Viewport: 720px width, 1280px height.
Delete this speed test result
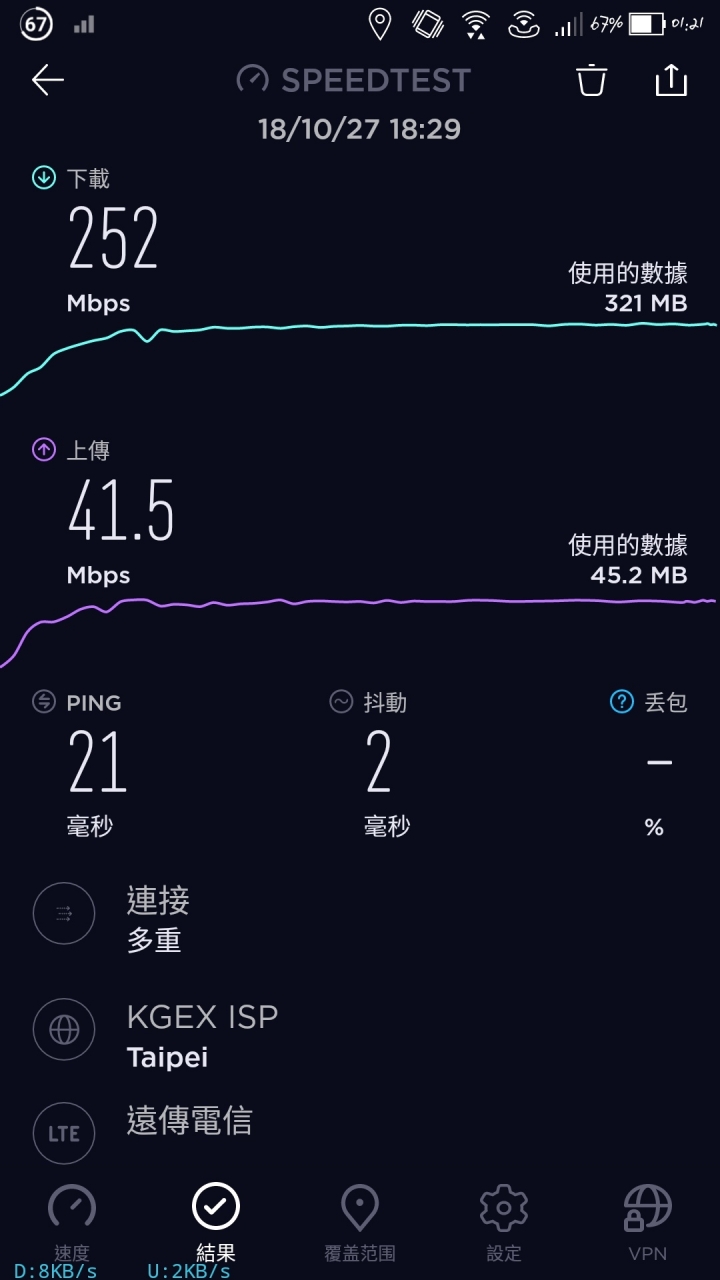592,80
